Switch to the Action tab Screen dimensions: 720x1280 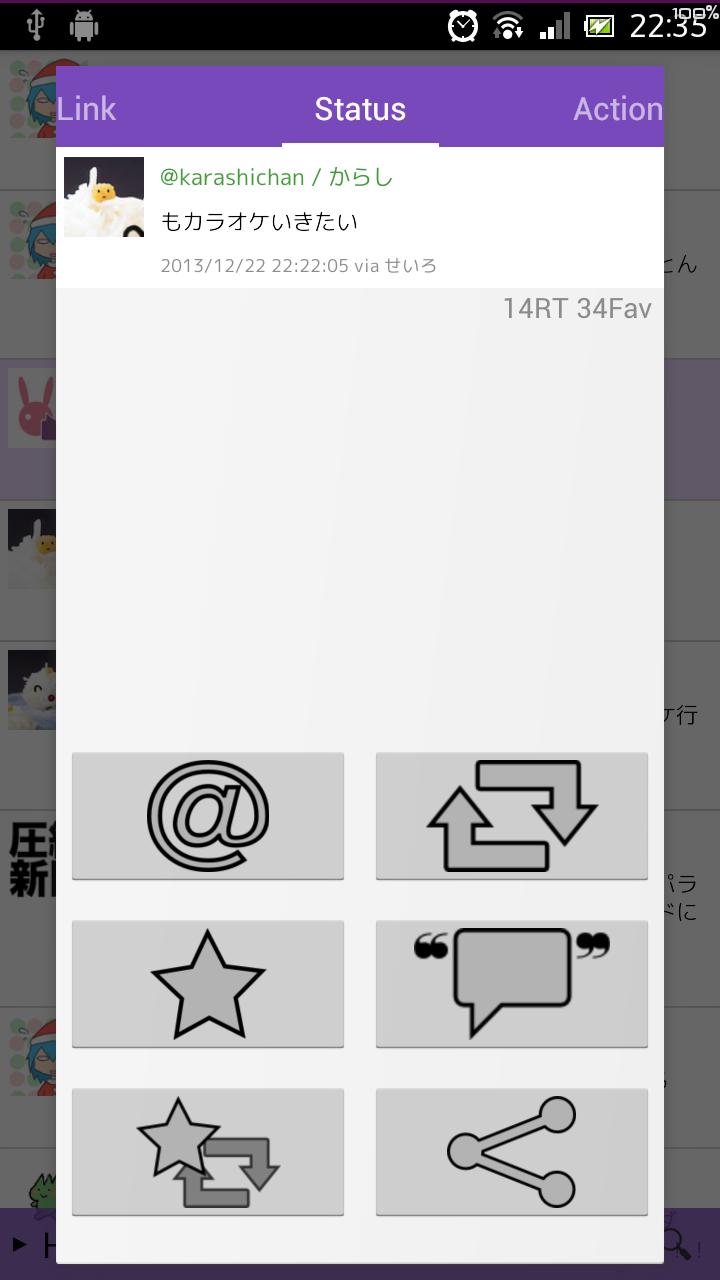(616, 109)
